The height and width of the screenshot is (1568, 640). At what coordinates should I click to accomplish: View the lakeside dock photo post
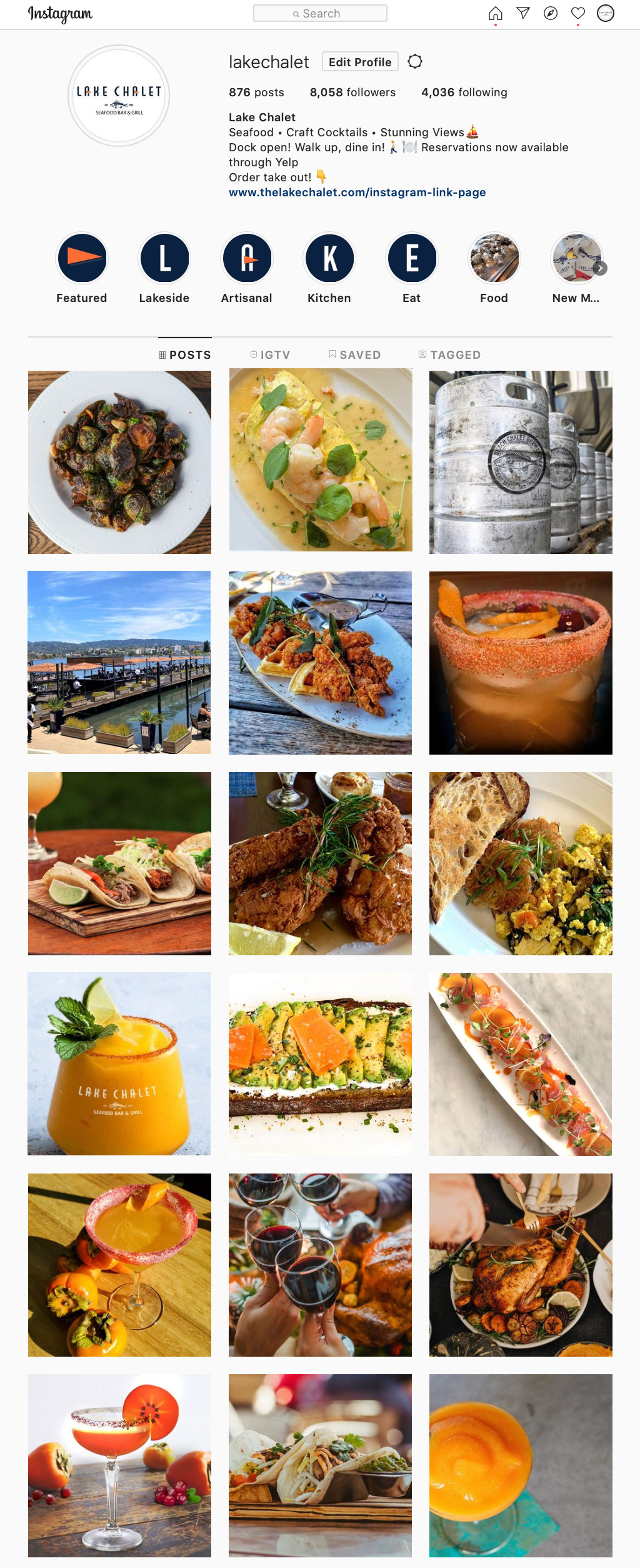(x=119, y=662)
